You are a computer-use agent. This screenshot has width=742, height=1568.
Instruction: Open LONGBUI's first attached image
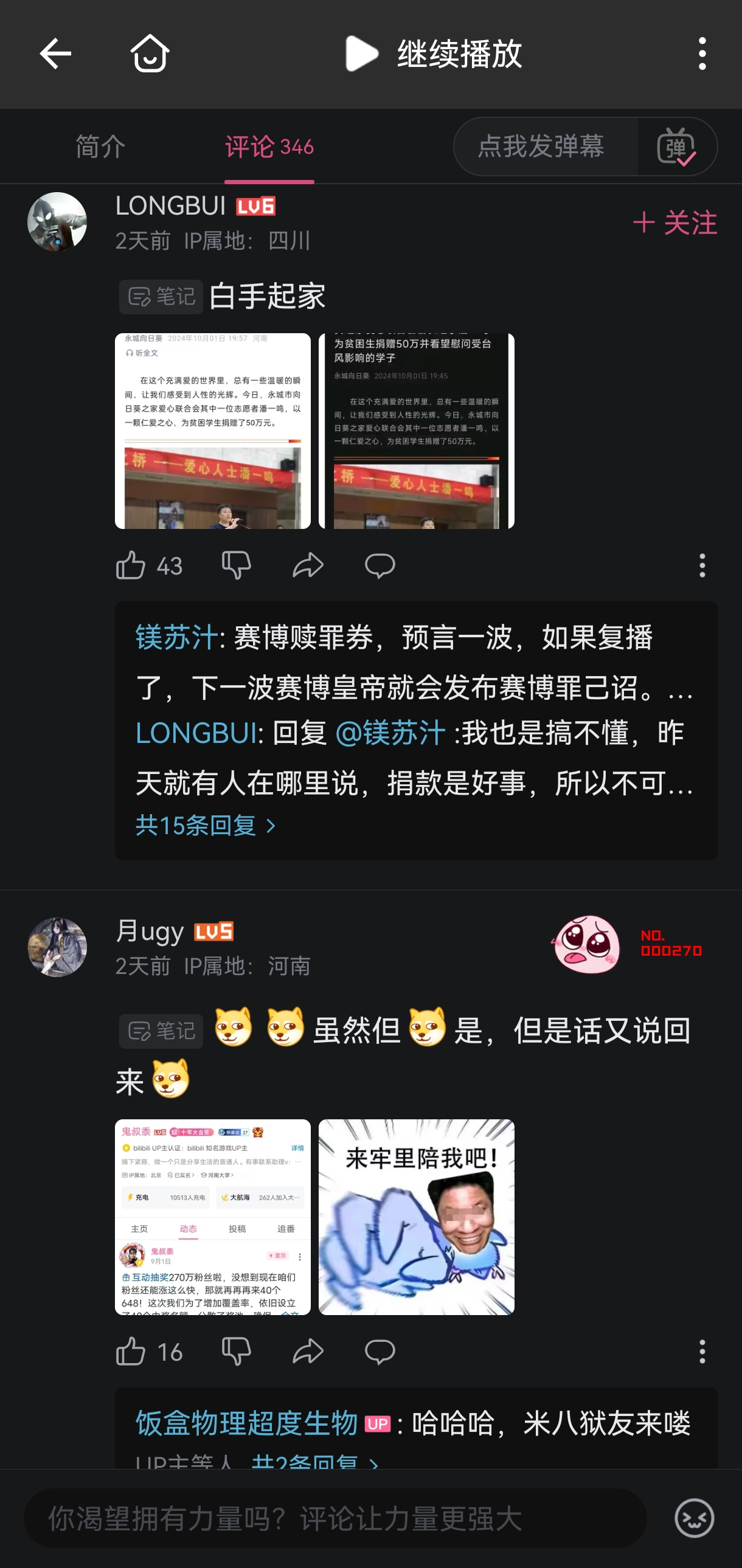(212, 431)
